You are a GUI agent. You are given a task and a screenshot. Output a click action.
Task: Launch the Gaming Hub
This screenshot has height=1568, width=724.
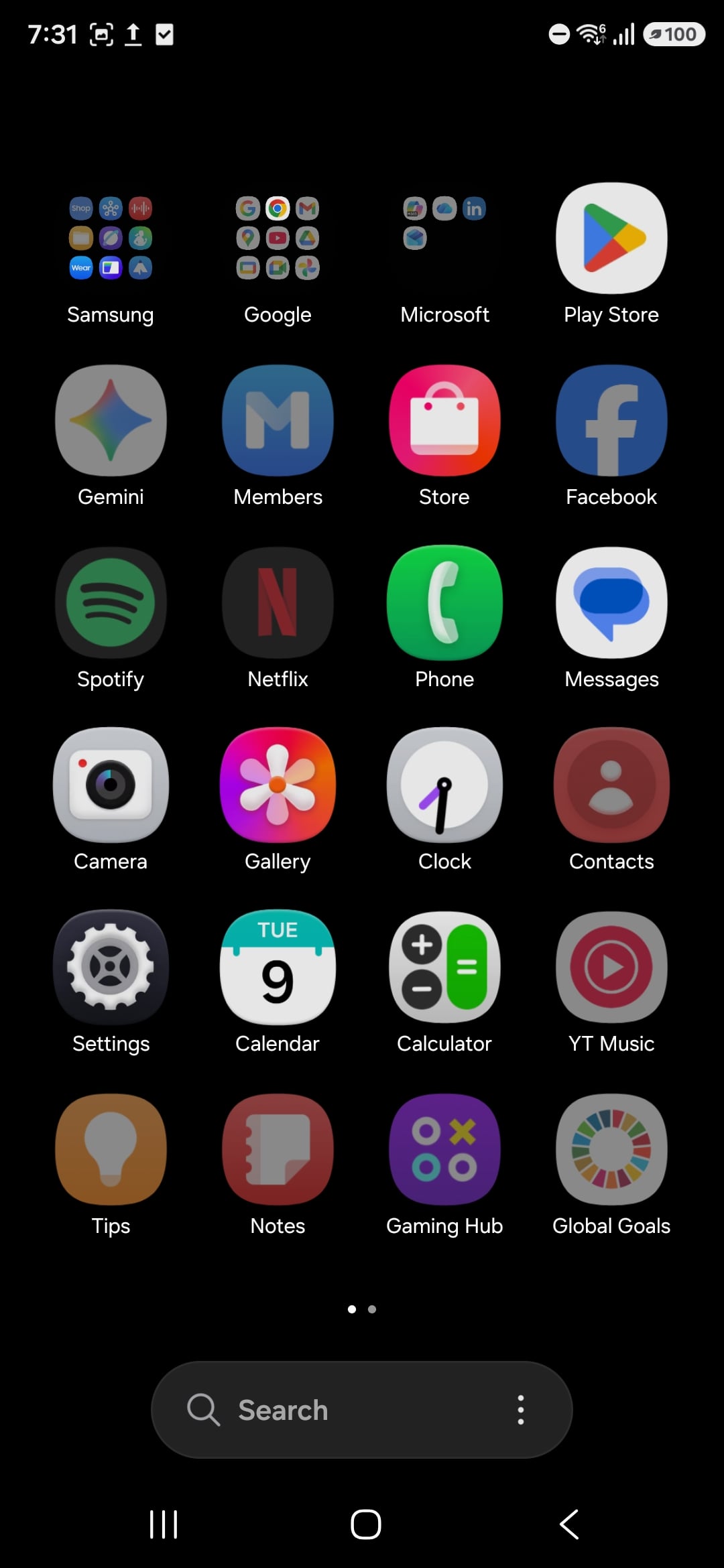pyautogui.click(x=444, y=1149)
